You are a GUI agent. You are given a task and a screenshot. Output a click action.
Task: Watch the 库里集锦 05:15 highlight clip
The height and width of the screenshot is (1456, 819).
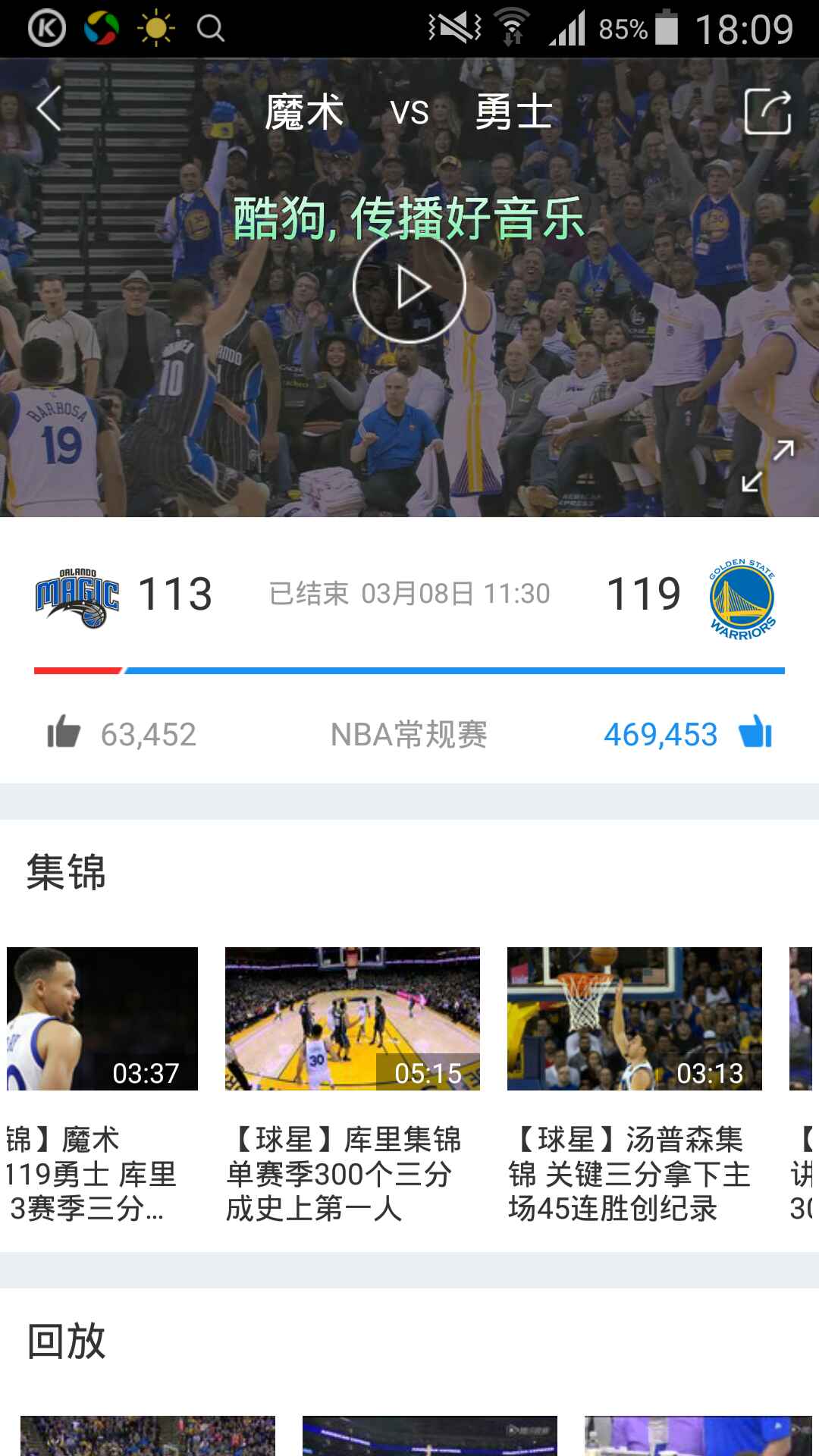[353, 1018]
